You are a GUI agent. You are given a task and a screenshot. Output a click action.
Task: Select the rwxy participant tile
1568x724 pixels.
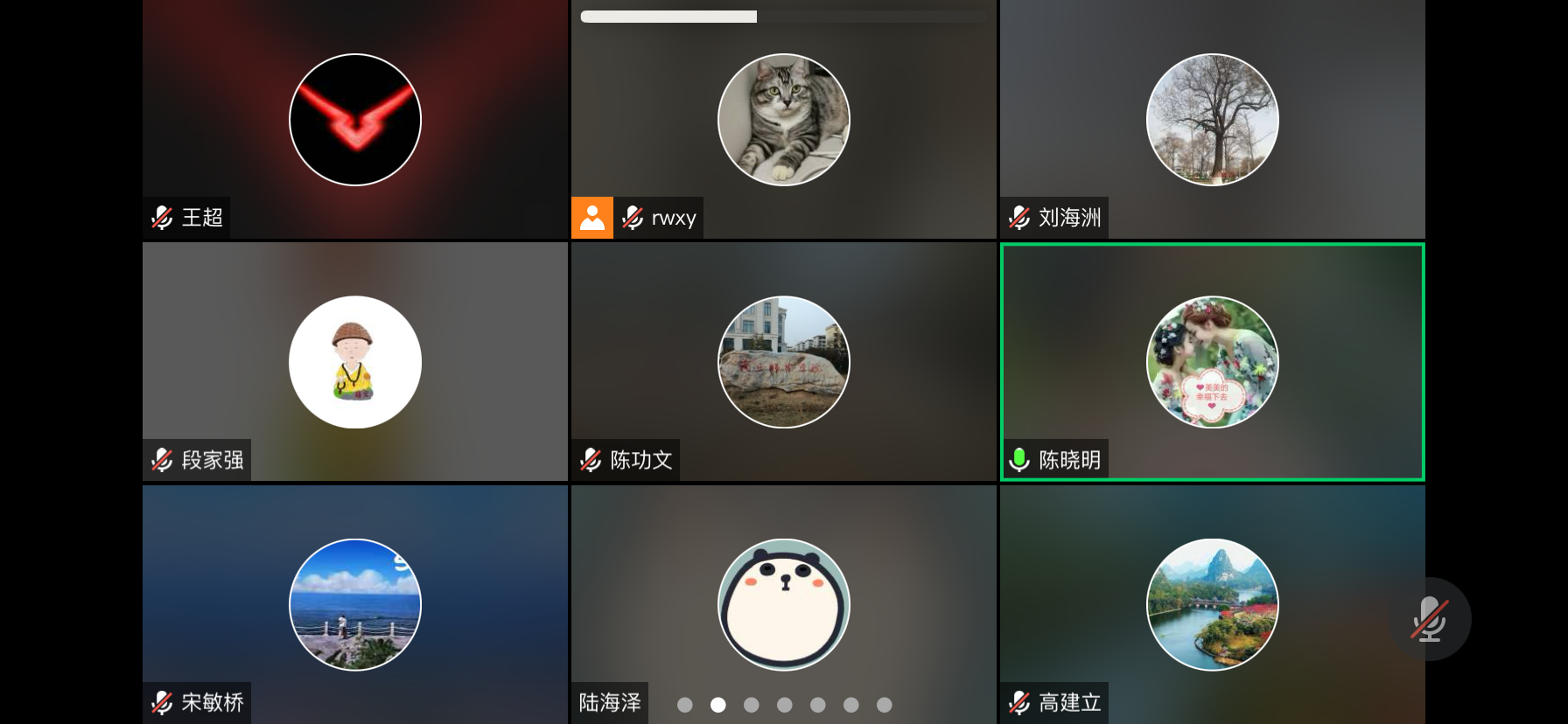point(783,120)
